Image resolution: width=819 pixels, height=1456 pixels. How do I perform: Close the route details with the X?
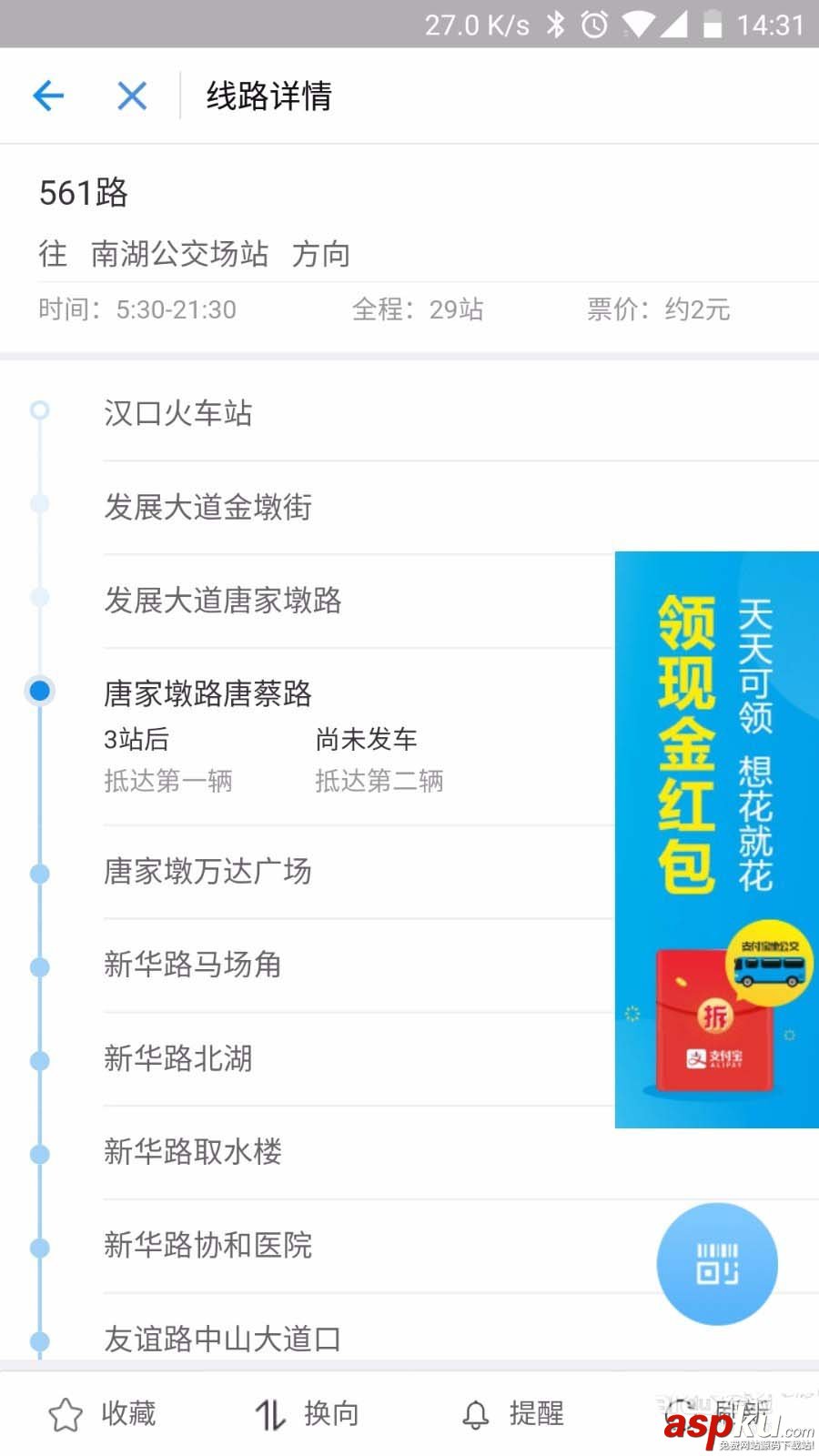[x=131, y=96]
